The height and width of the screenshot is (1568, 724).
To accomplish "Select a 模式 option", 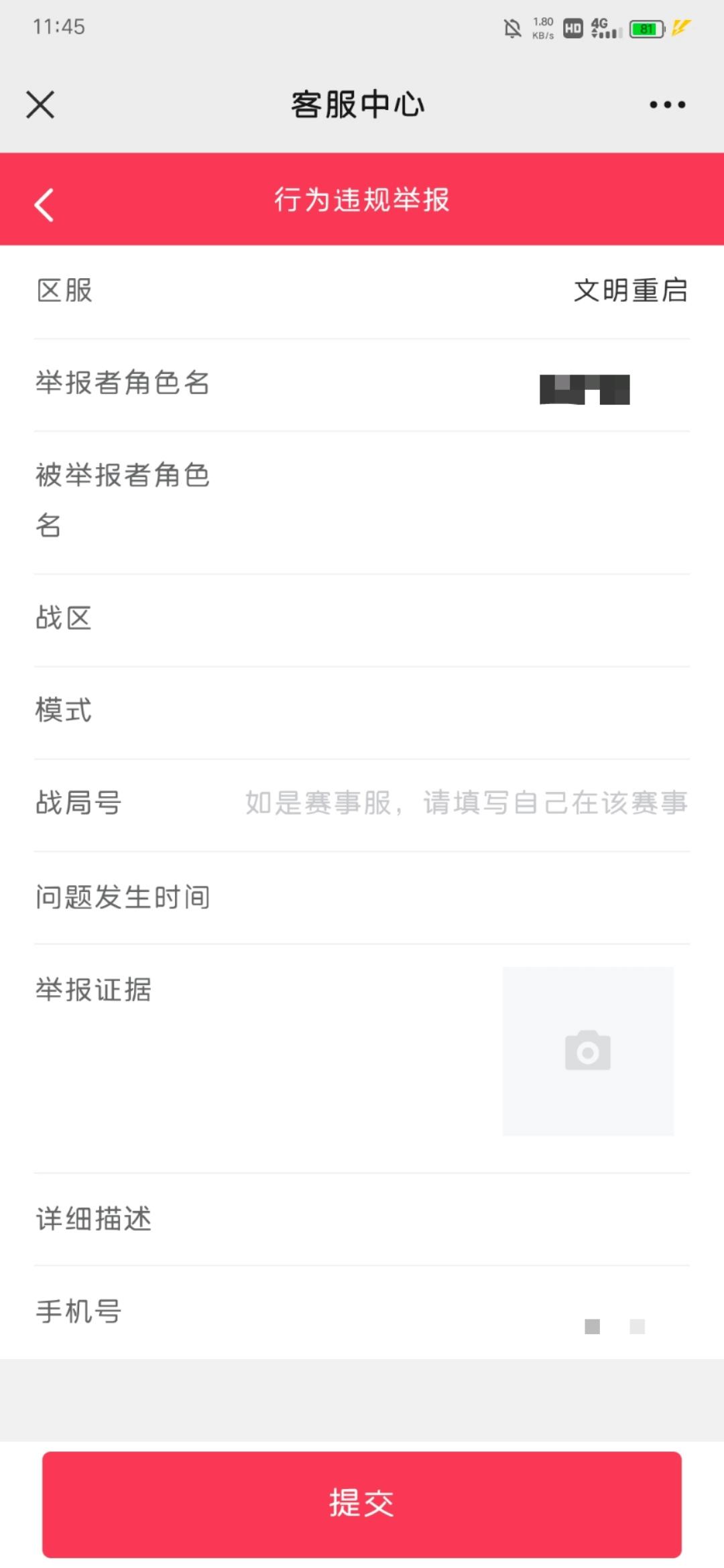I will tap(362, 712).
